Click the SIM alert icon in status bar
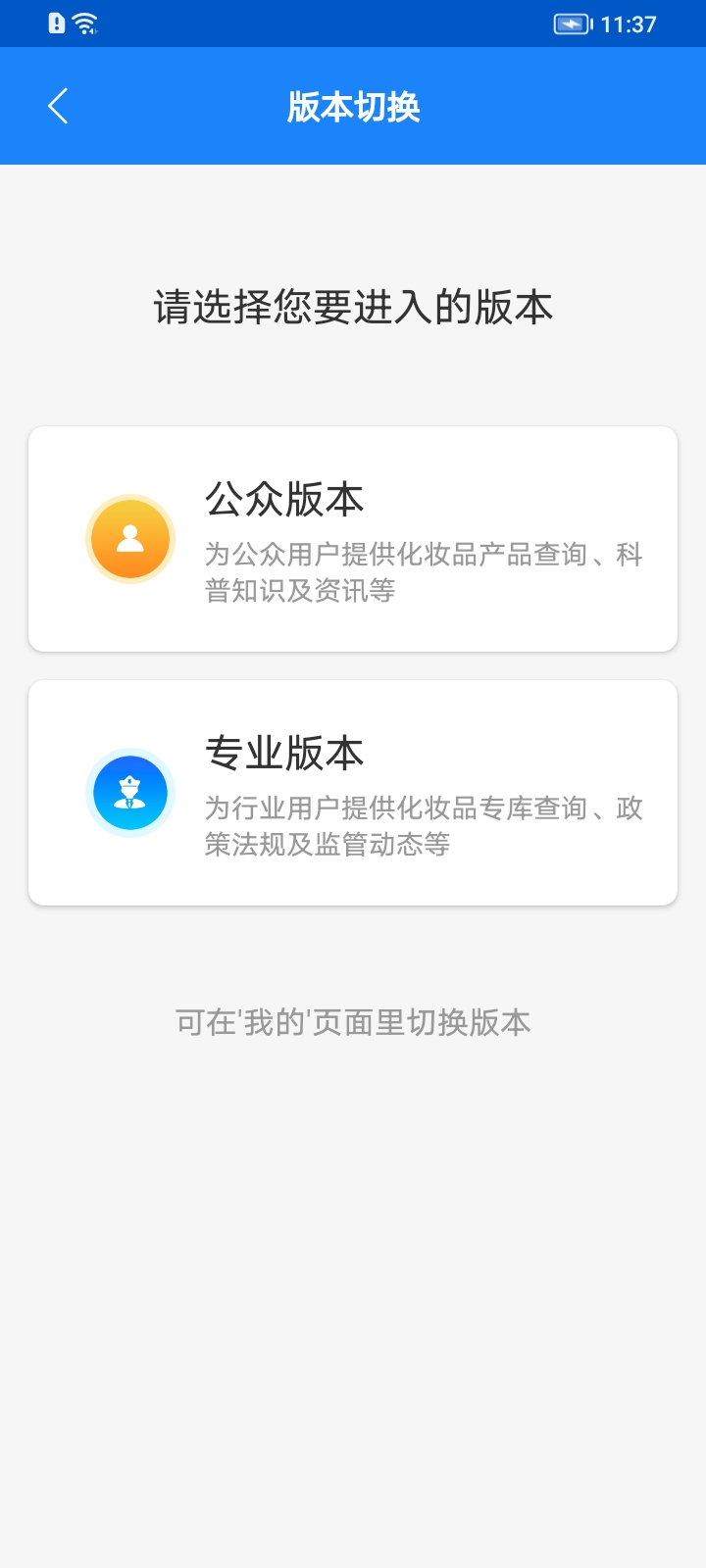Viewport: 706px width, 1568px height. [55, 23]
